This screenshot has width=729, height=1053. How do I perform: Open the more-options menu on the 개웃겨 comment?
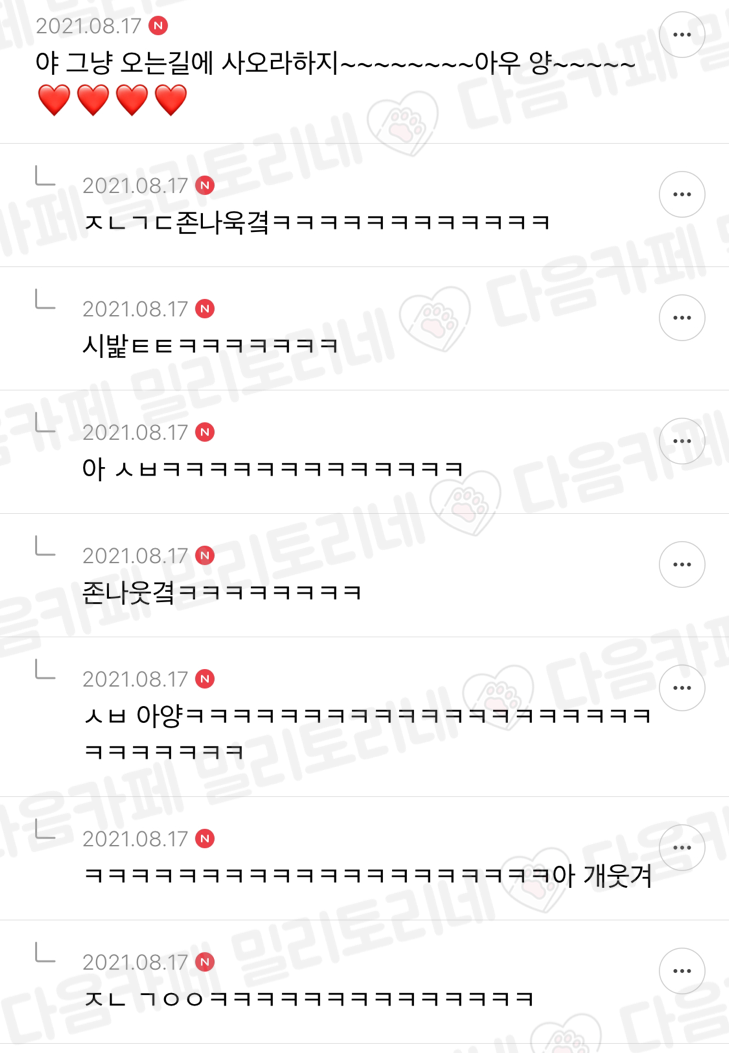682,847
